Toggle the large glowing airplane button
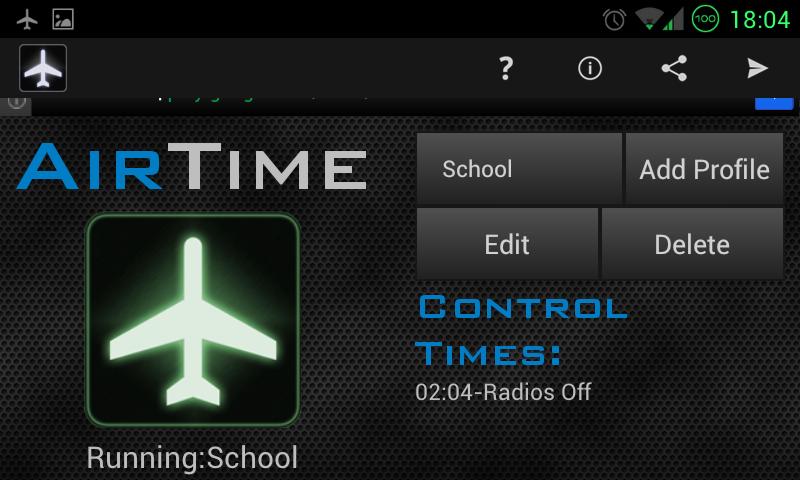Screen dimensions: 800x480 pos(193,320)
